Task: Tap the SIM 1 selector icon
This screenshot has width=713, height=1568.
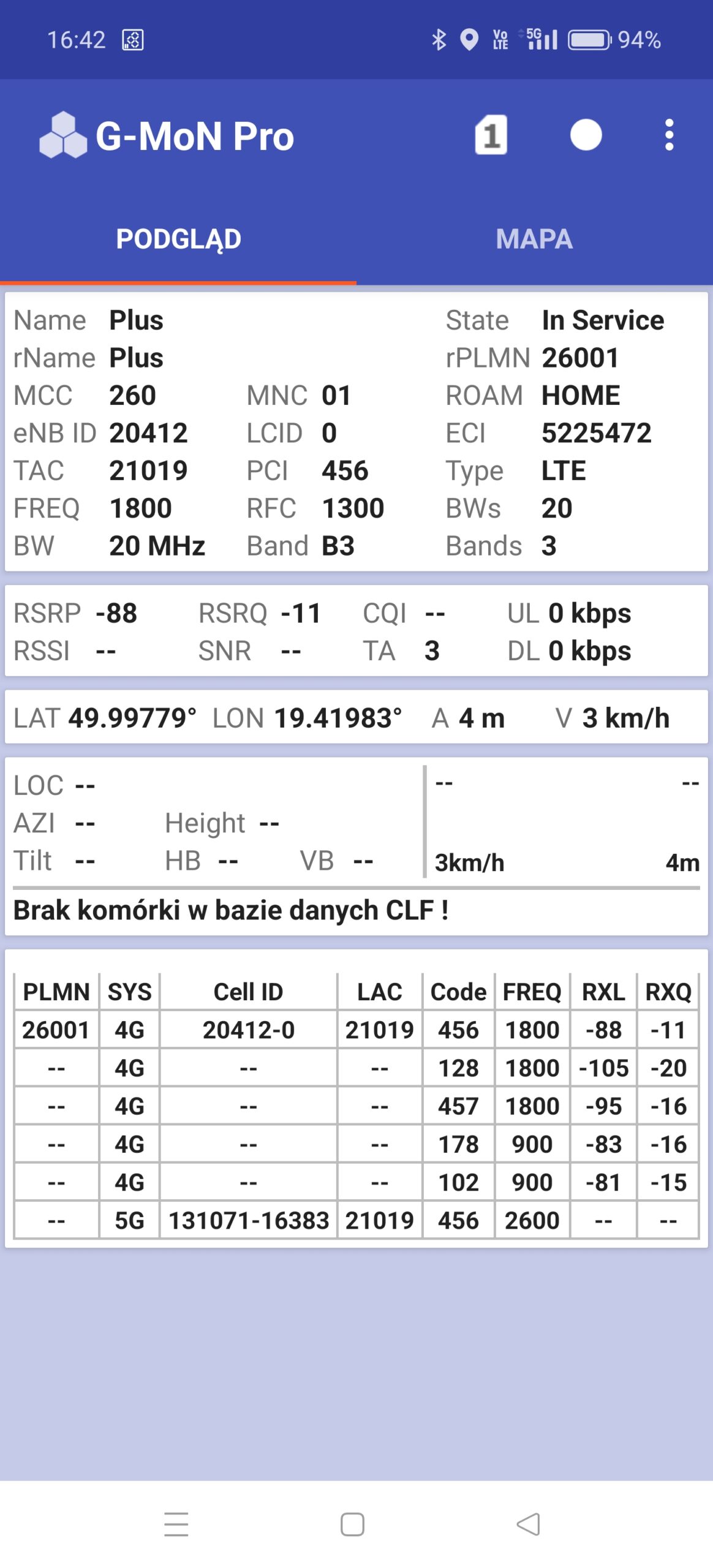Action: 491,135
